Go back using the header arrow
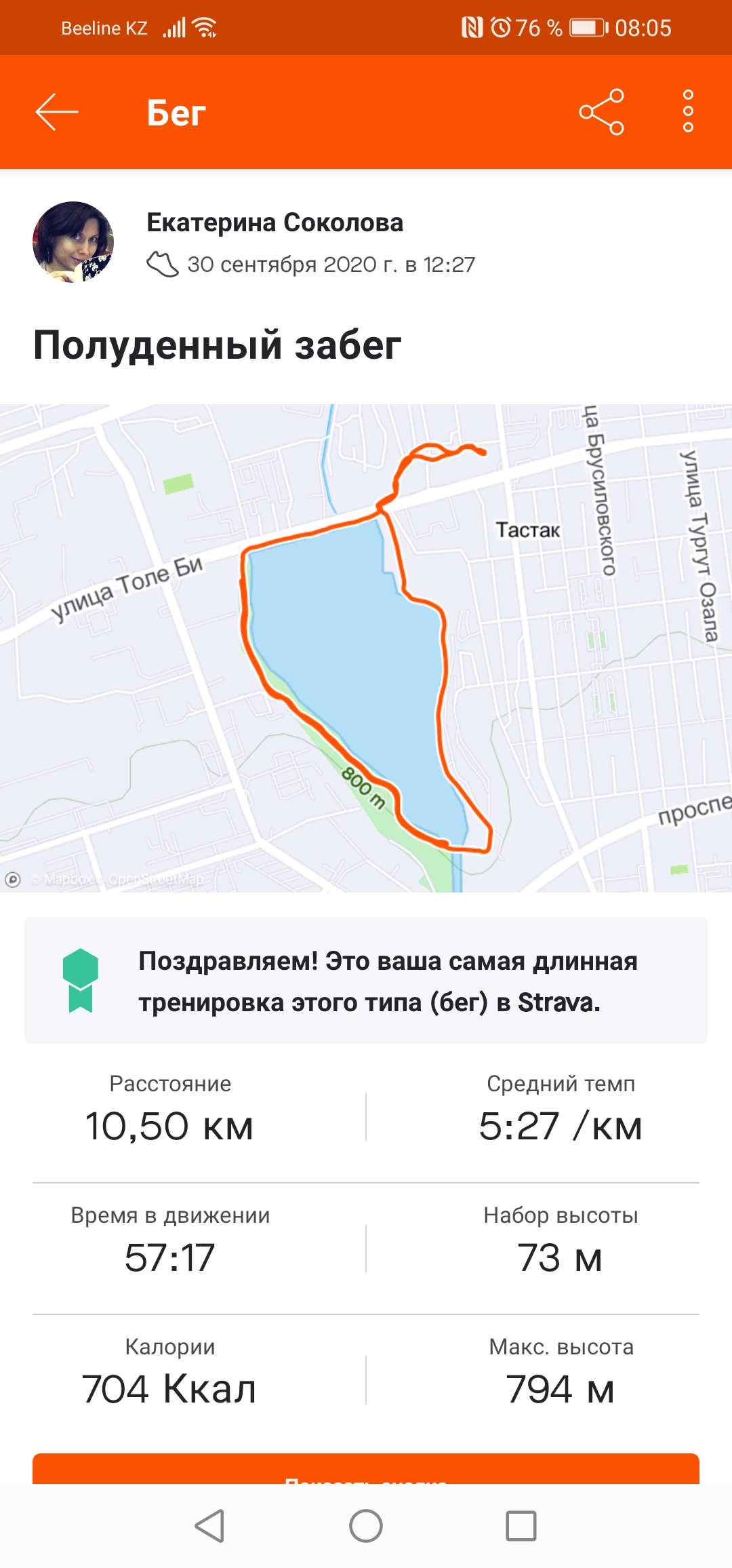732x1568 pixels. (x=57, y=112)
